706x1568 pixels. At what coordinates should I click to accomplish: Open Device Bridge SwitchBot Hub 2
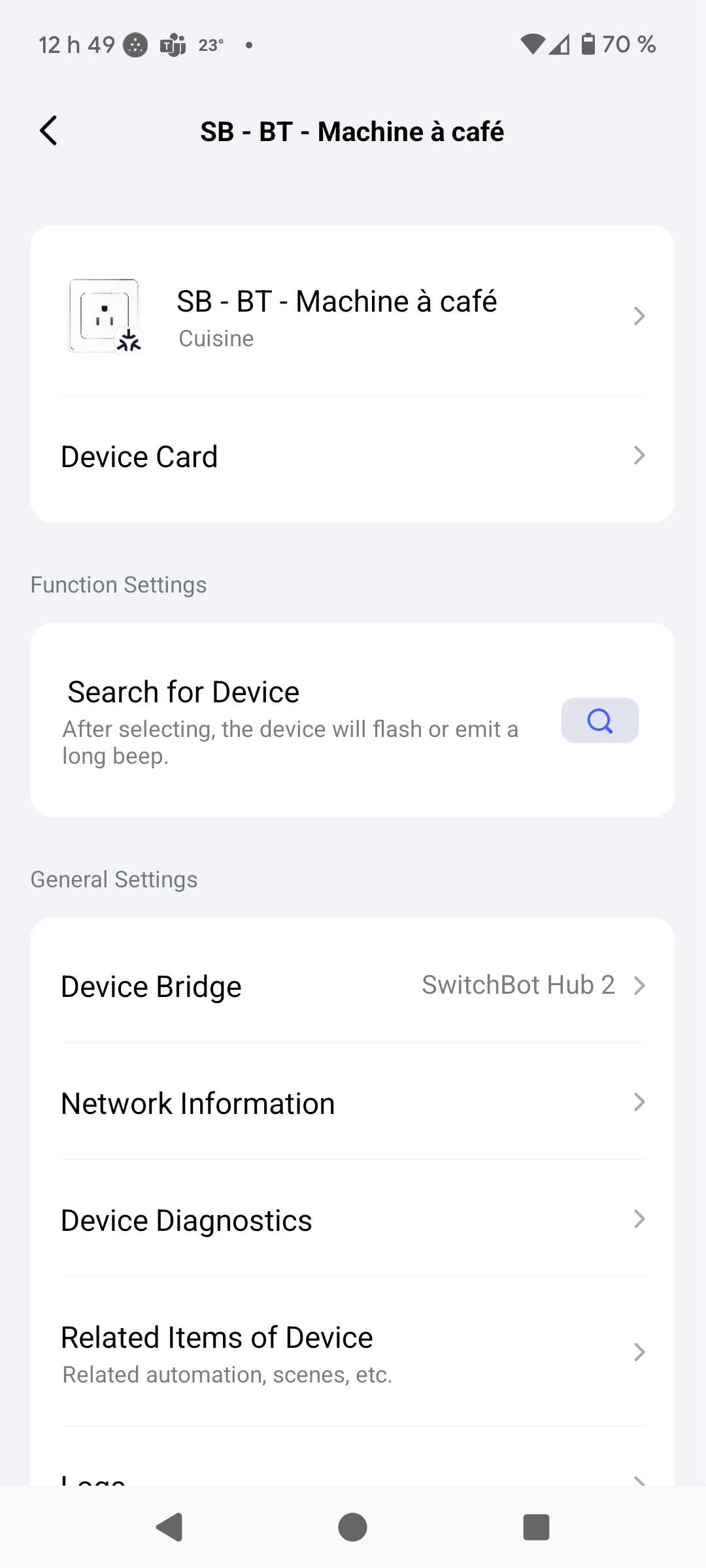tap(352, 986)
